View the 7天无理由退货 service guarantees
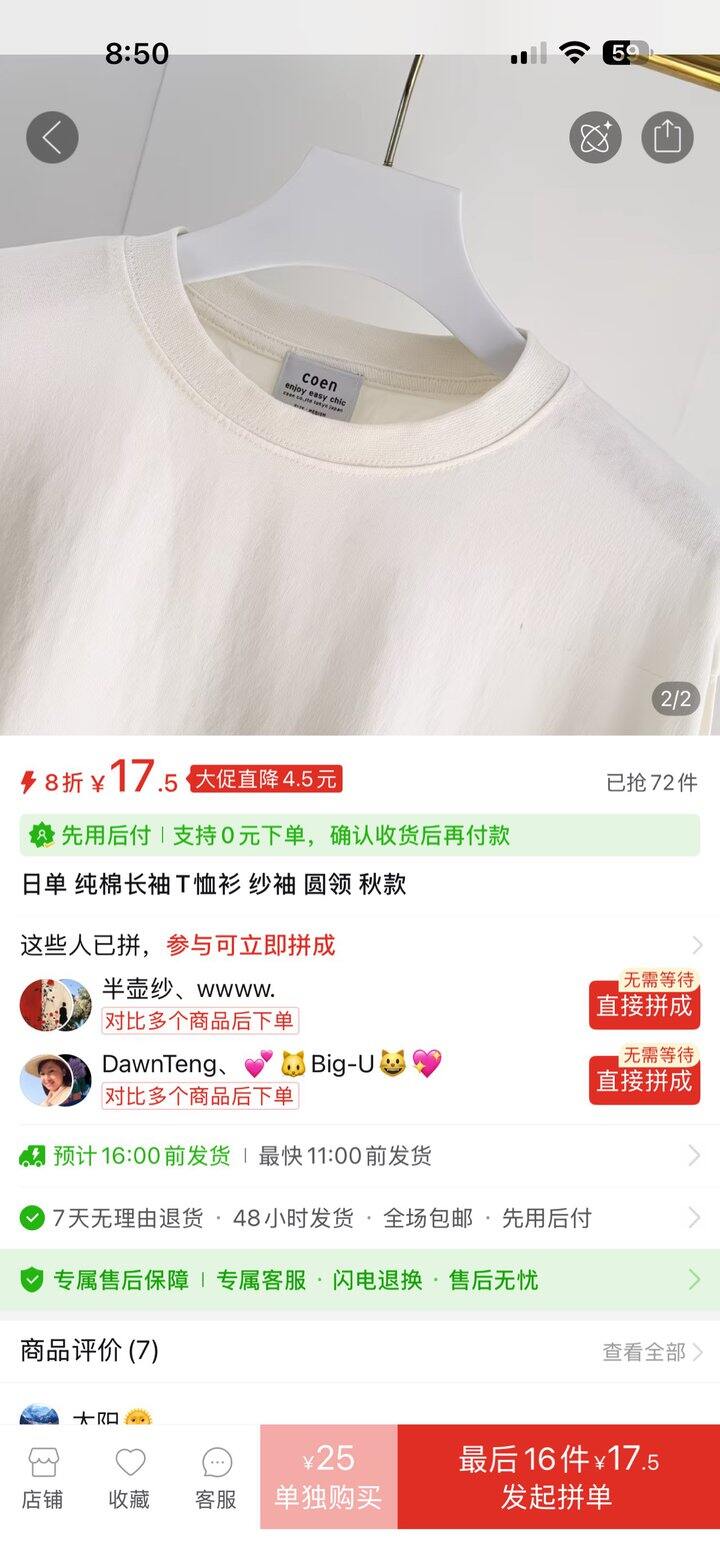Viewport: 720px width, 1564px height. (x=360, y=1218)
